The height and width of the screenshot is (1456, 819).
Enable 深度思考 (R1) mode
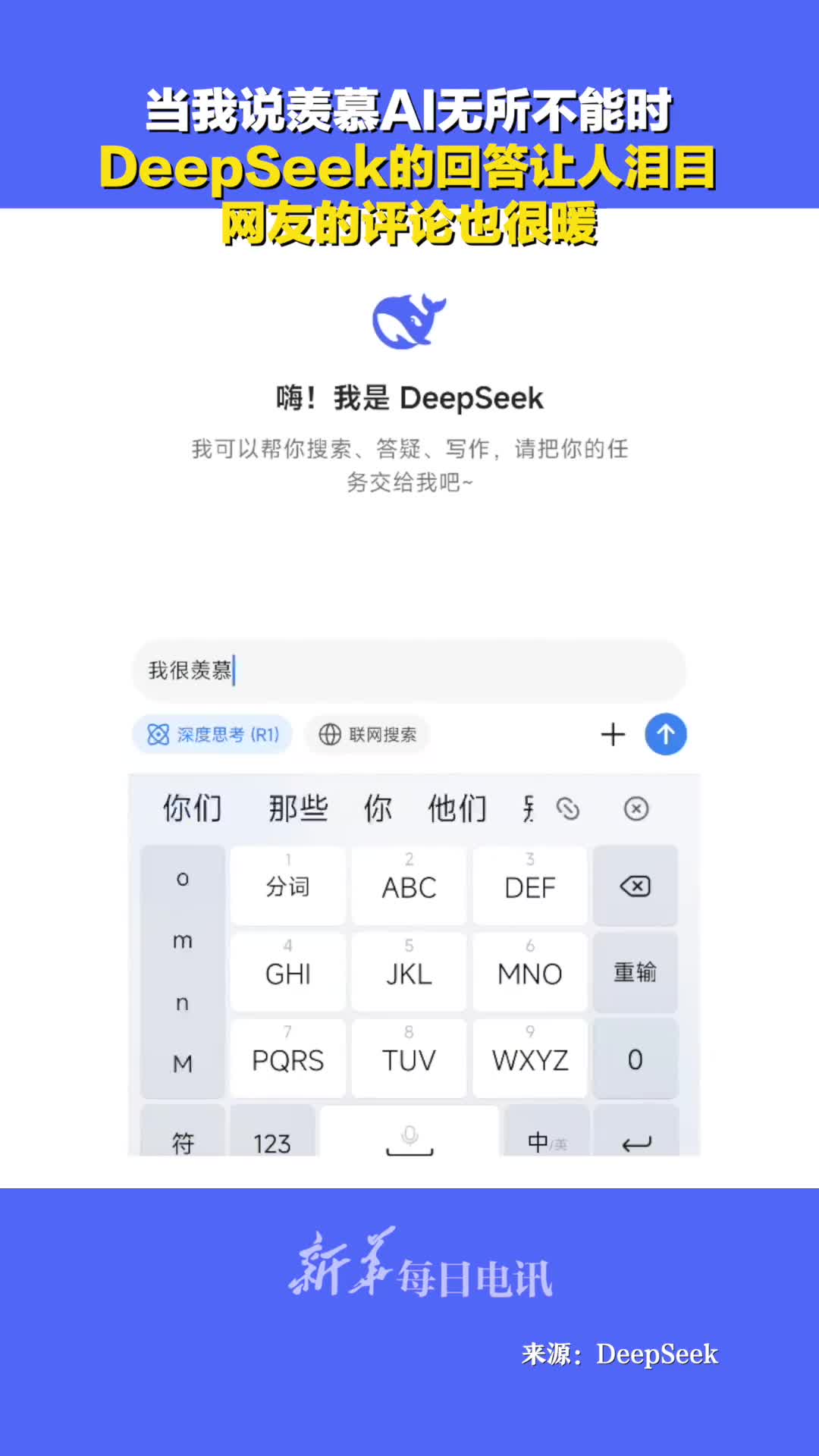212,734
